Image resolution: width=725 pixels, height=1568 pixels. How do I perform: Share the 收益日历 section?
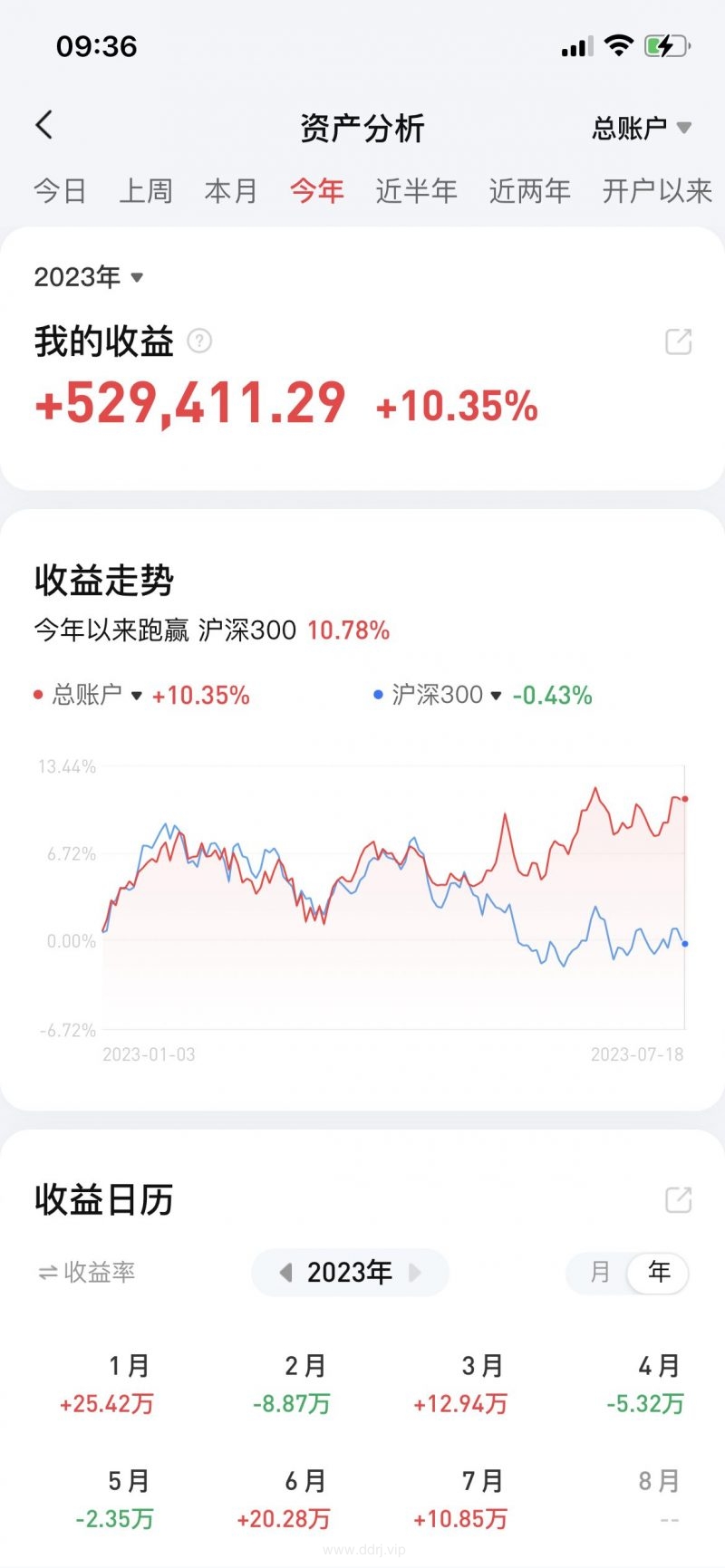679,1199
